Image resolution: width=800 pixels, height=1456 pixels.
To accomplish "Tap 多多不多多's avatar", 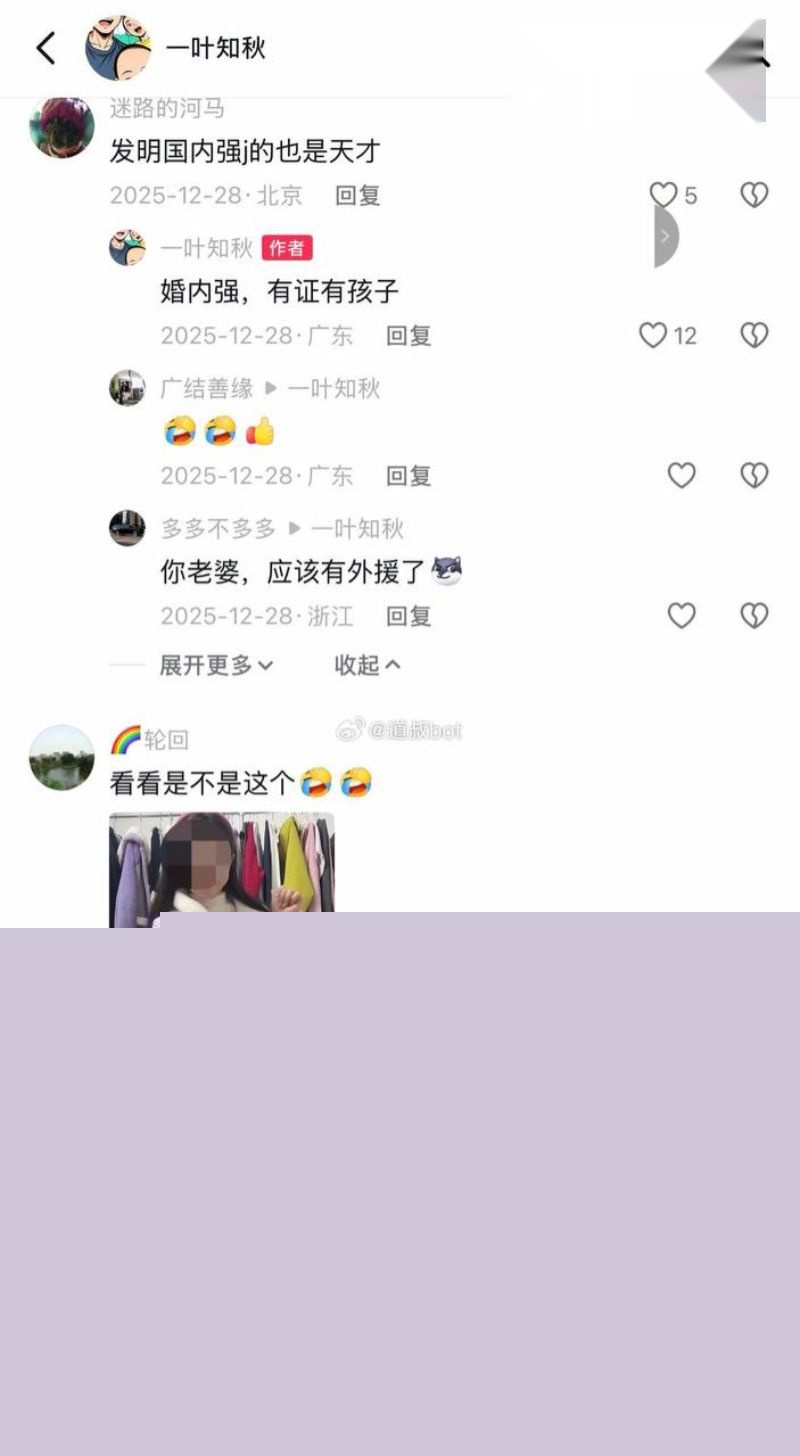I will (x=126, y=529).
